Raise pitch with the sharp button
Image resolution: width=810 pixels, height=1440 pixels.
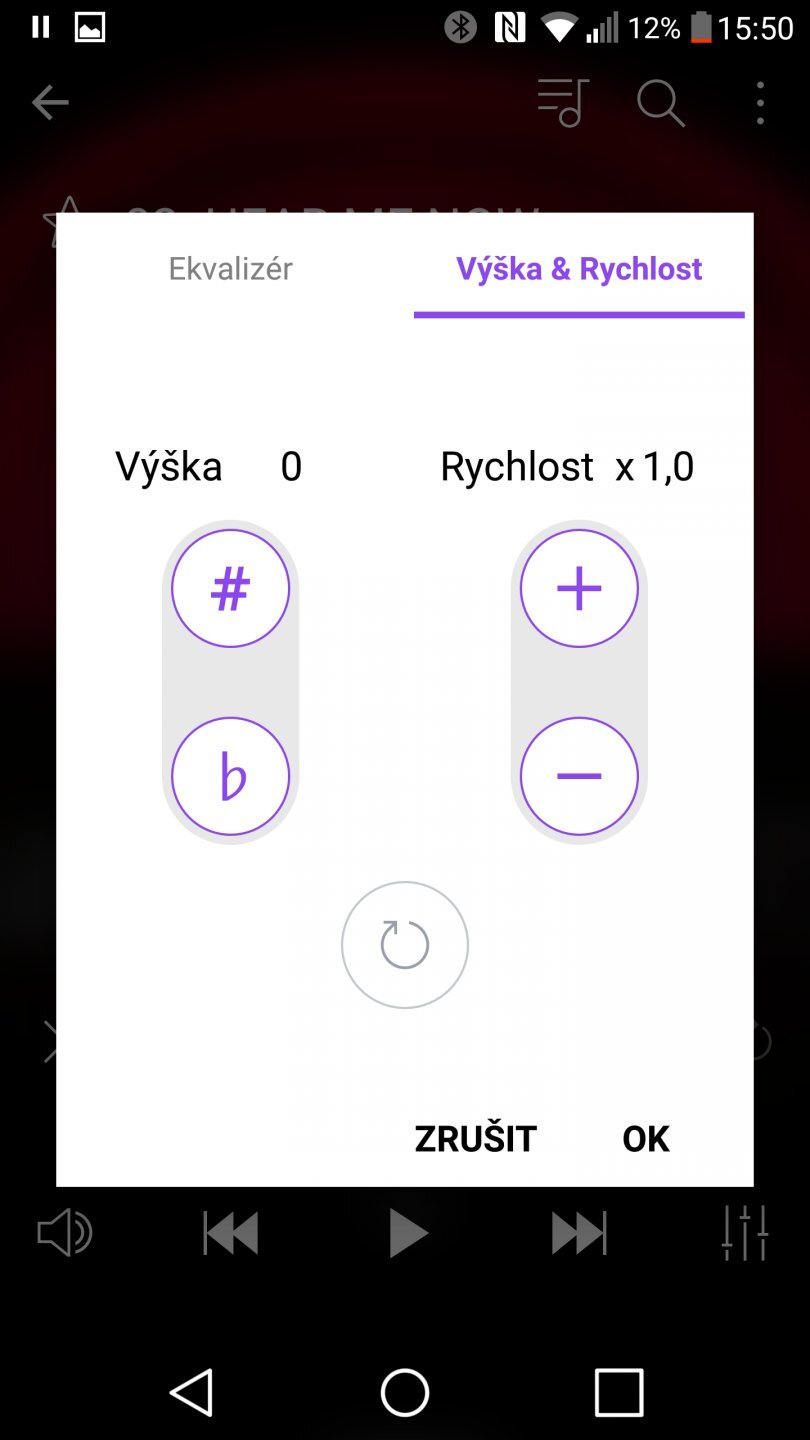(x=230, y=588)
